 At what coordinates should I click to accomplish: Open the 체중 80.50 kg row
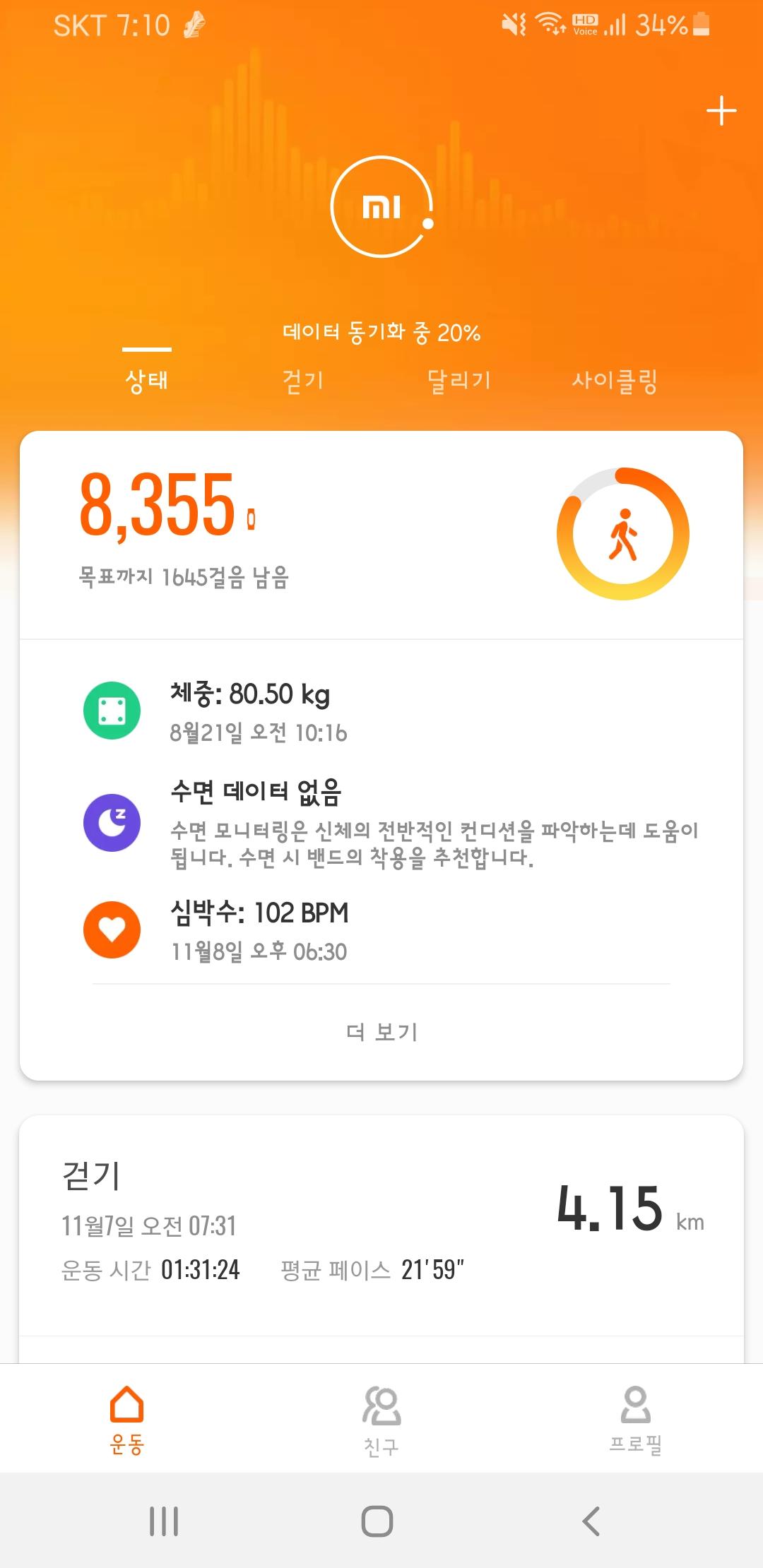tap(381, 711)
